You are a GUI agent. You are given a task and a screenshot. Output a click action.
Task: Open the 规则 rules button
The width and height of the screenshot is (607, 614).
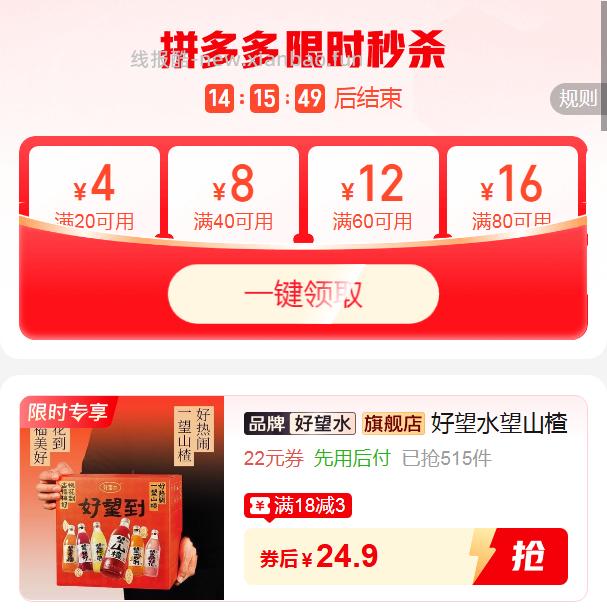pos(579,98)
